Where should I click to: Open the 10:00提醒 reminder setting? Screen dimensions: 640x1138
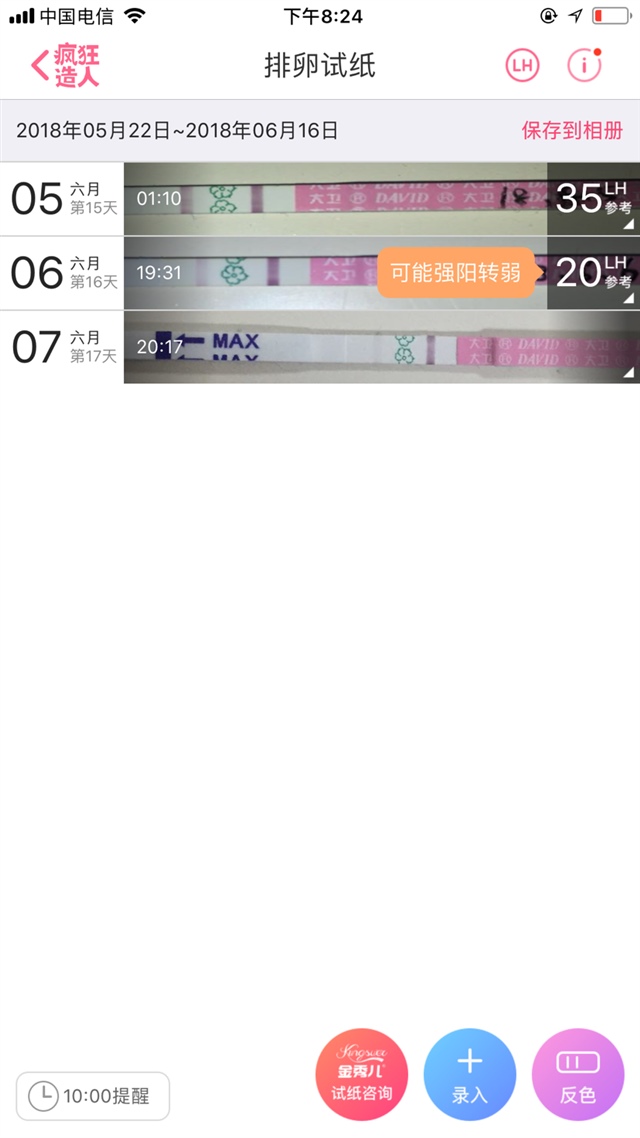(93, 1096)
